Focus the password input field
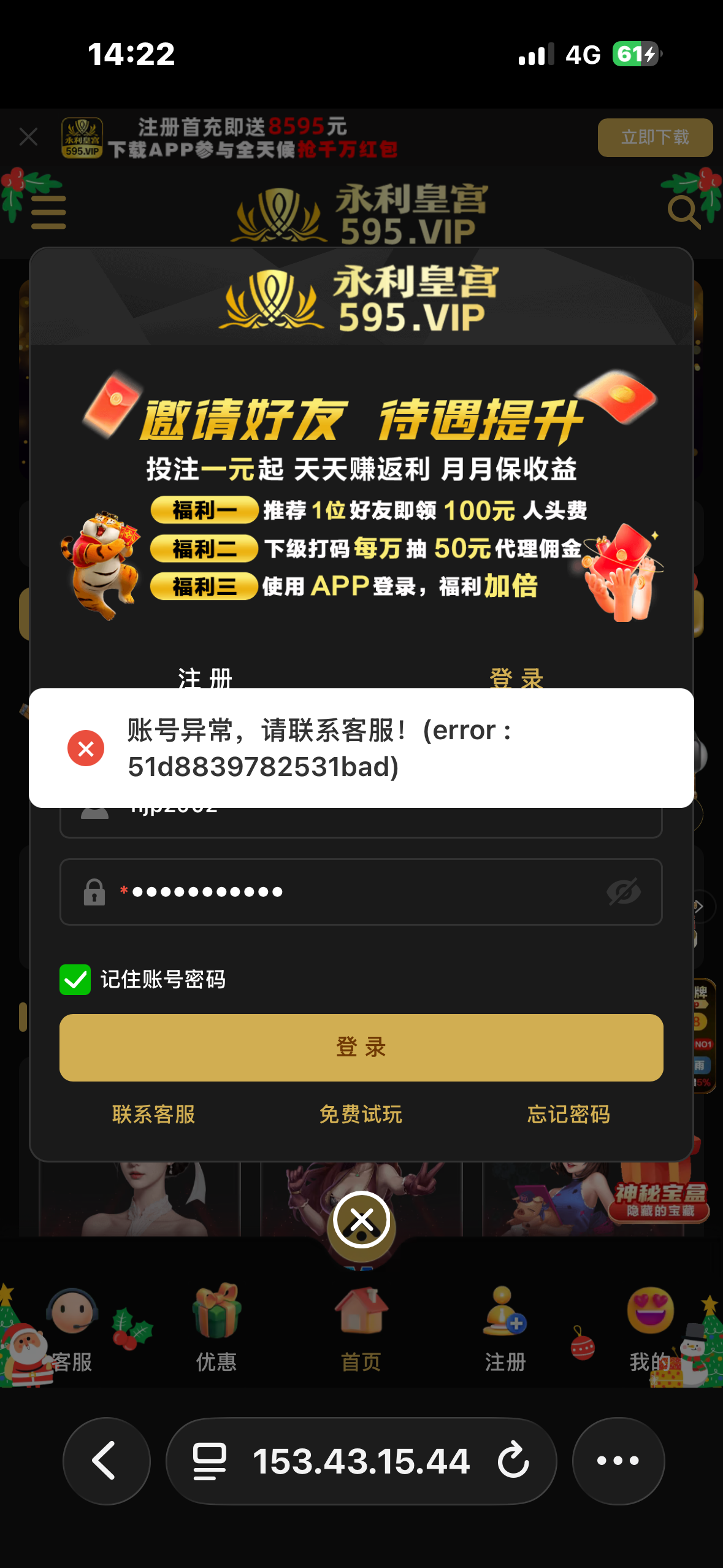The image size is (723, 1568). pyautogui.click(x=356, y=891)
